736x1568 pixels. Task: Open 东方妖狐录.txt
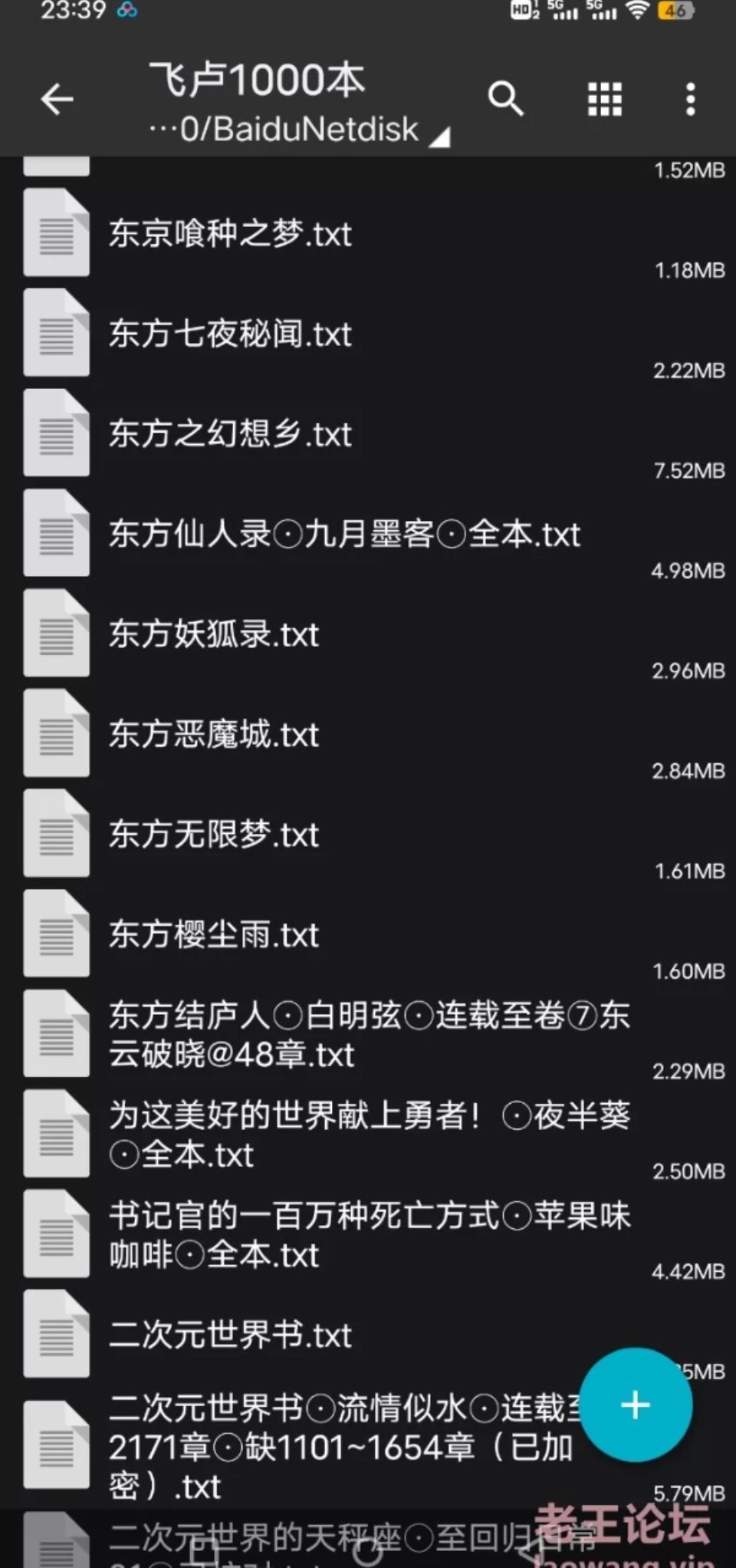tap(213, 635)
